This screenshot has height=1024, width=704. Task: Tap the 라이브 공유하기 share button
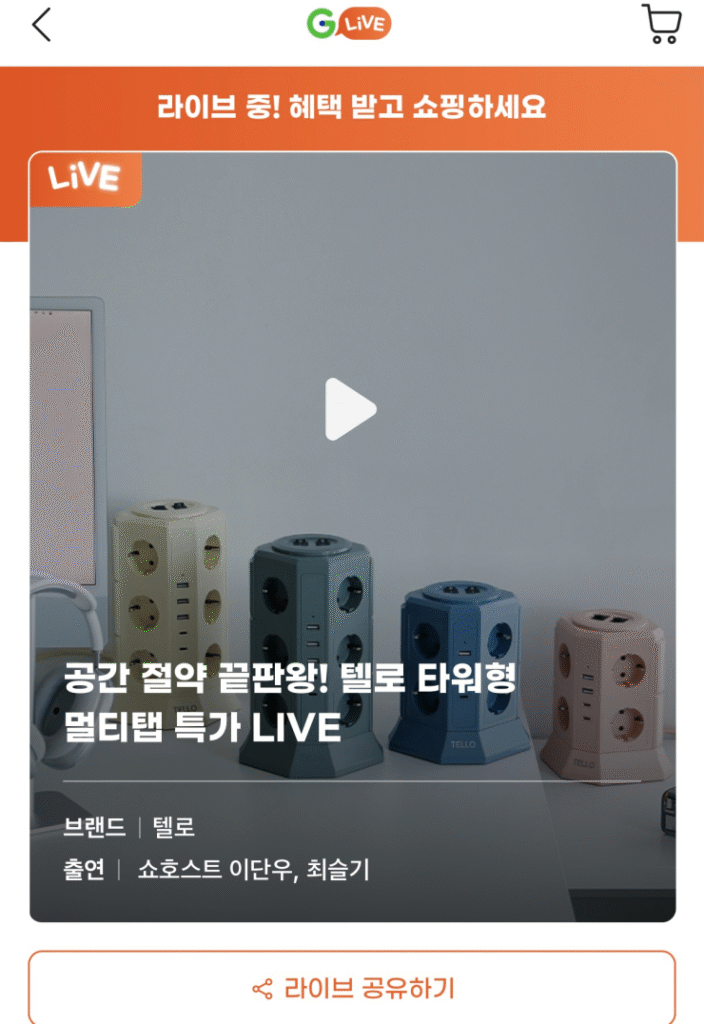(x=352, y=989)
